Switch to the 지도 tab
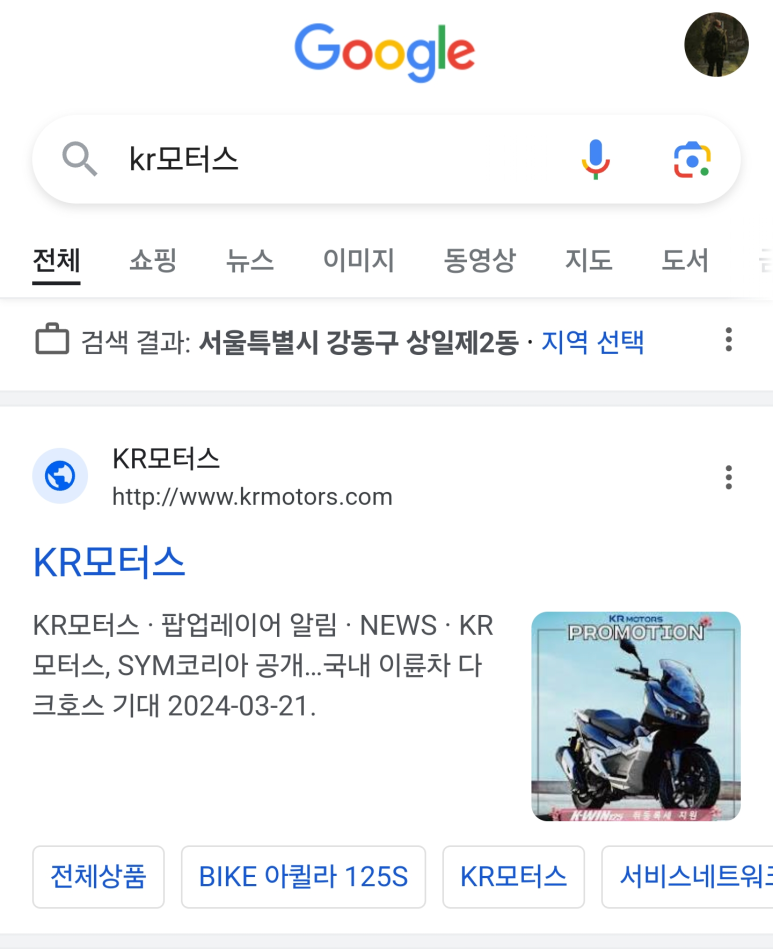Image resolution: width=773 pixels, height=949 pixels. click(x=589, y=261)
